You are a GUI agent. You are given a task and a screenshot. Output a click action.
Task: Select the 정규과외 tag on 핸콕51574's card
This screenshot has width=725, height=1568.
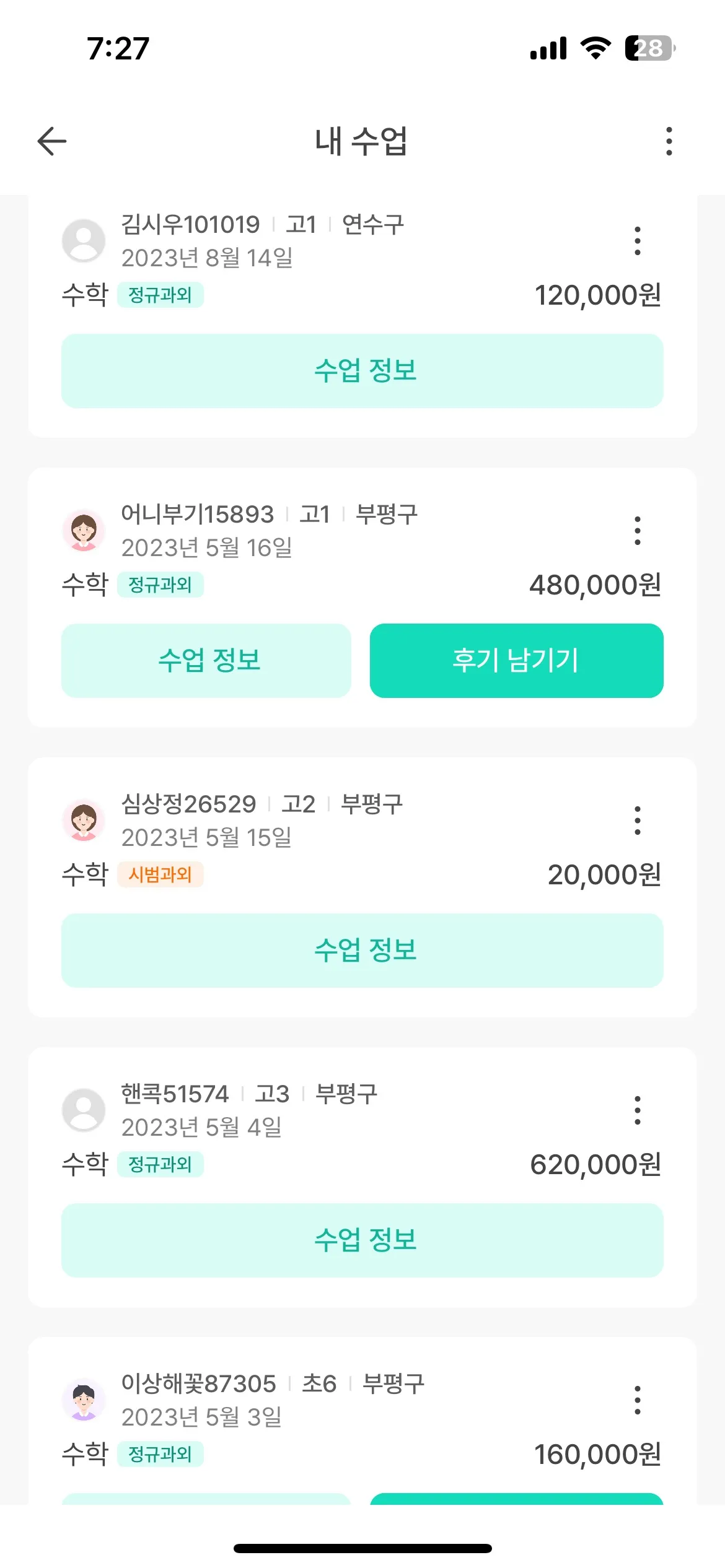click(160, 1164)
